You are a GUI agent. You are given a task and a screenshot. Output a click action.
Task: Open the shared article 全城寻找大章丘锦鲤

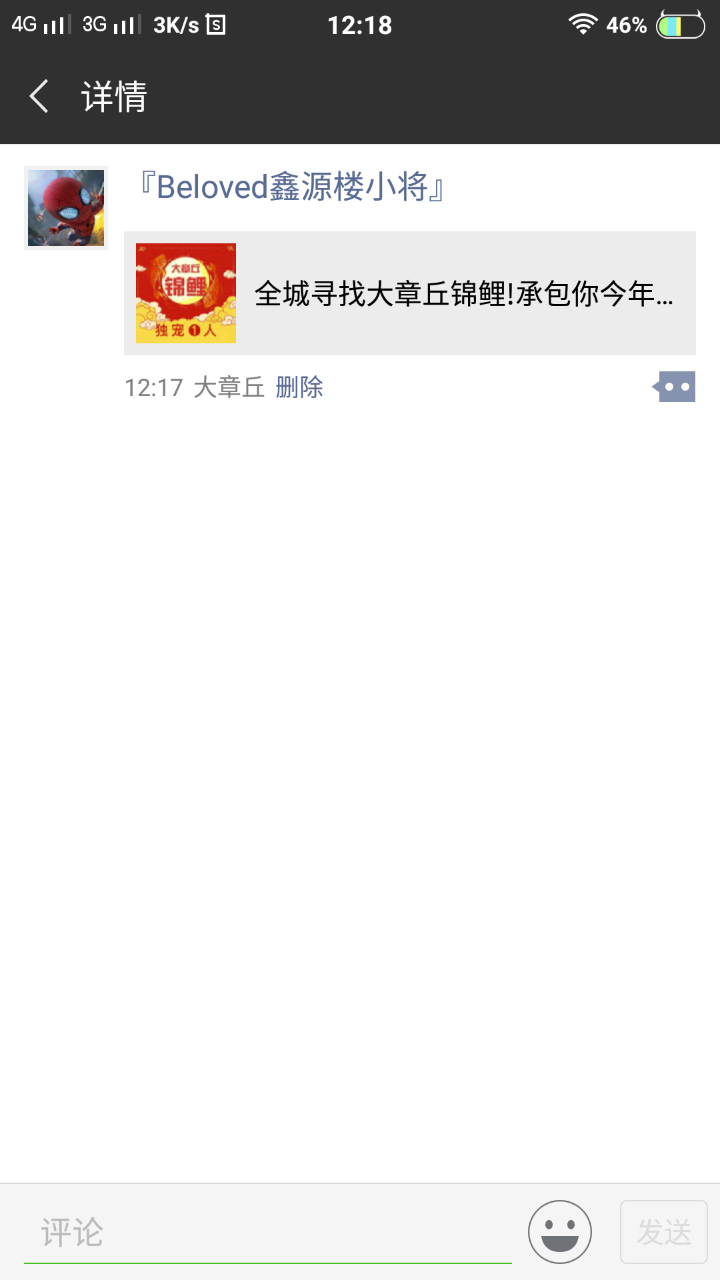[x=410, y=293]
